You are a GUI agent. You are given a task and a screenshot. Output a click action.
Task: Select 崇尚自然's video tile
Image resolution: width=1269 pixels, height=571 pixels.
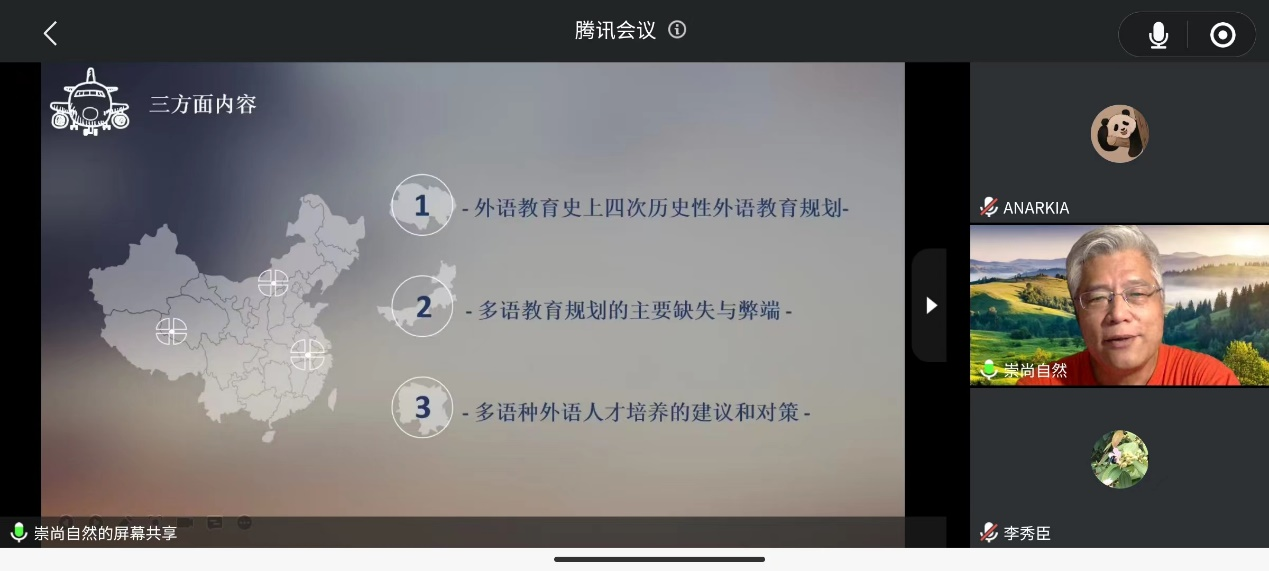(1119, 305)
